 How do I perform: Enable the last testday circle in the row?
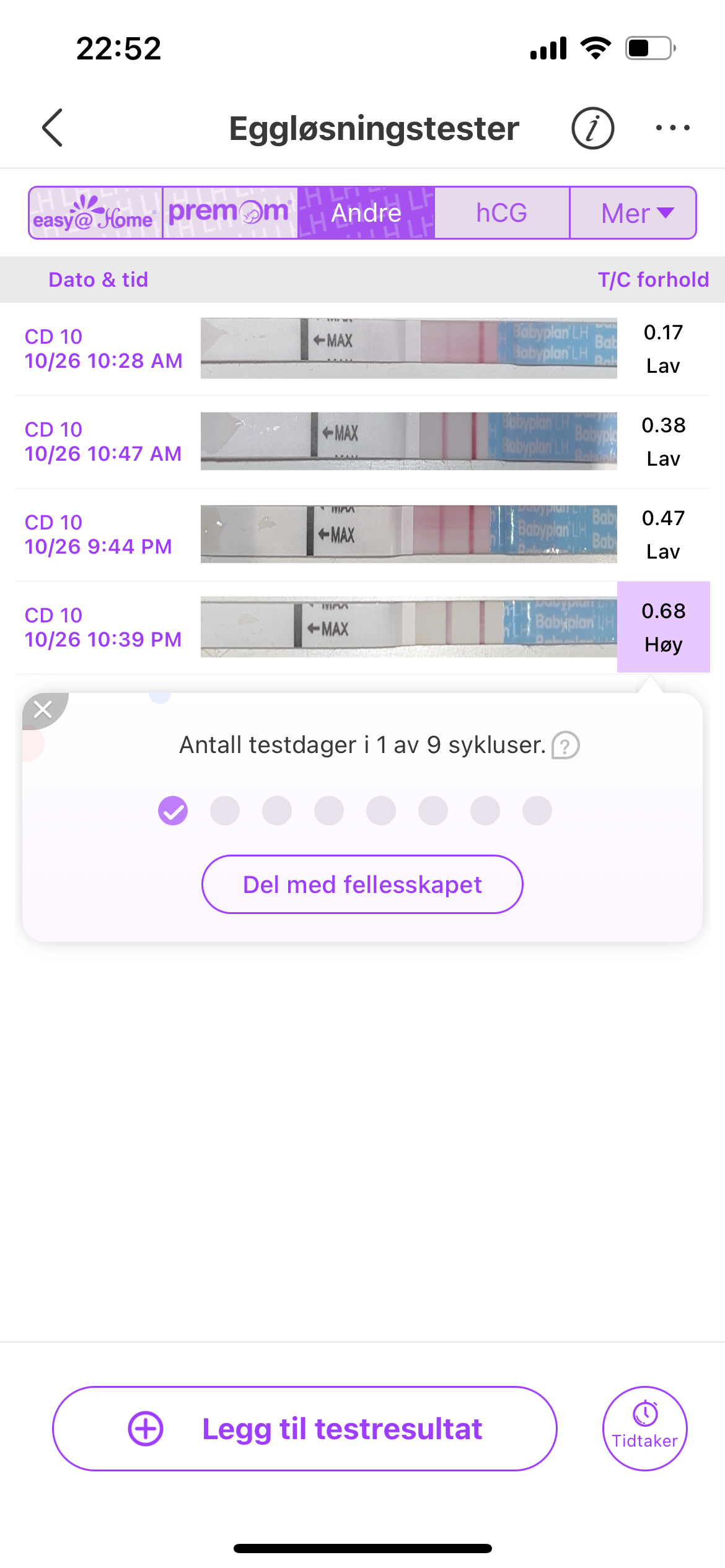(x=537, y=809)
